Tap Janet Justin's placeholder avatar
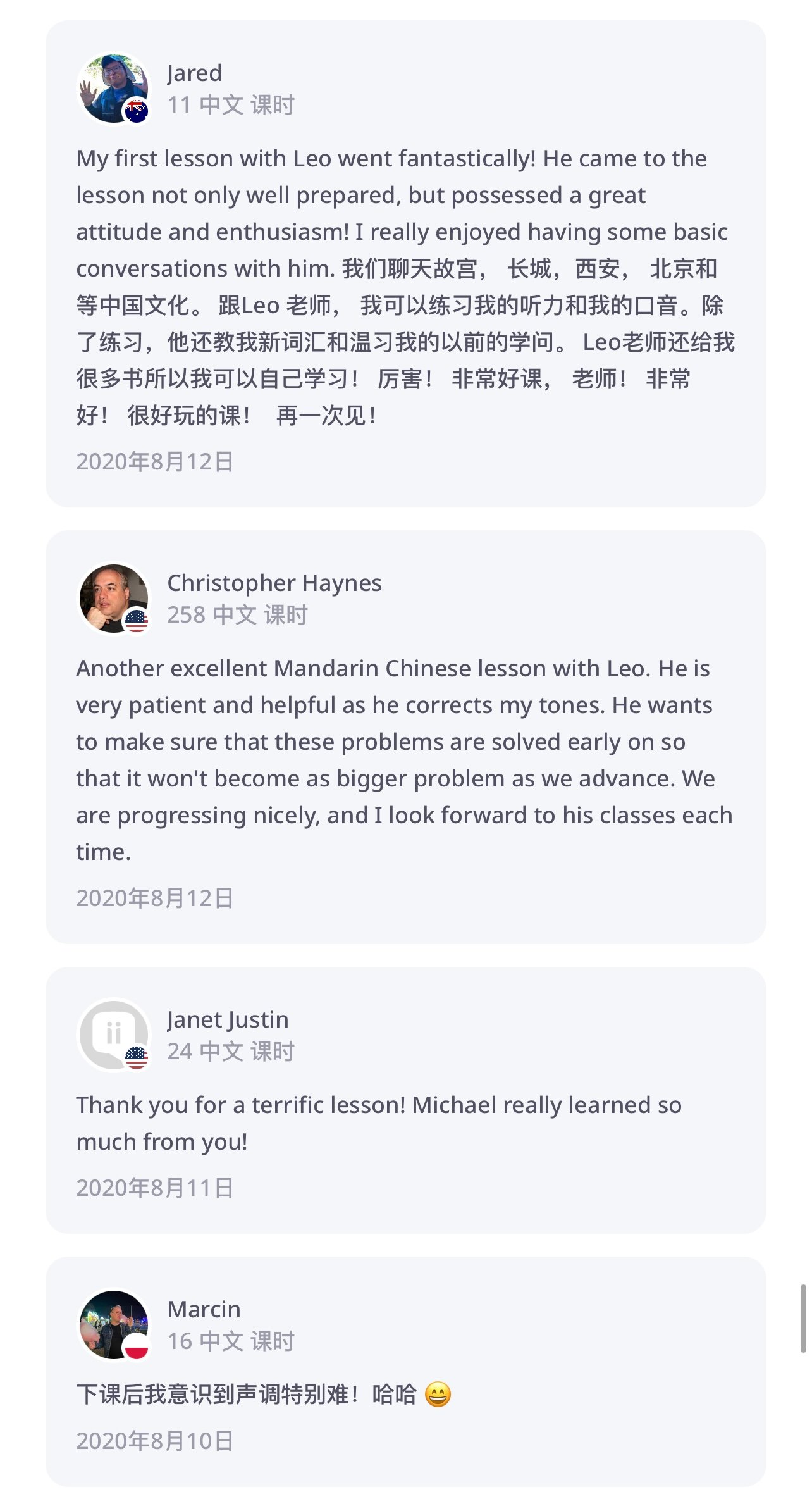 click(x=113, y=1035)
